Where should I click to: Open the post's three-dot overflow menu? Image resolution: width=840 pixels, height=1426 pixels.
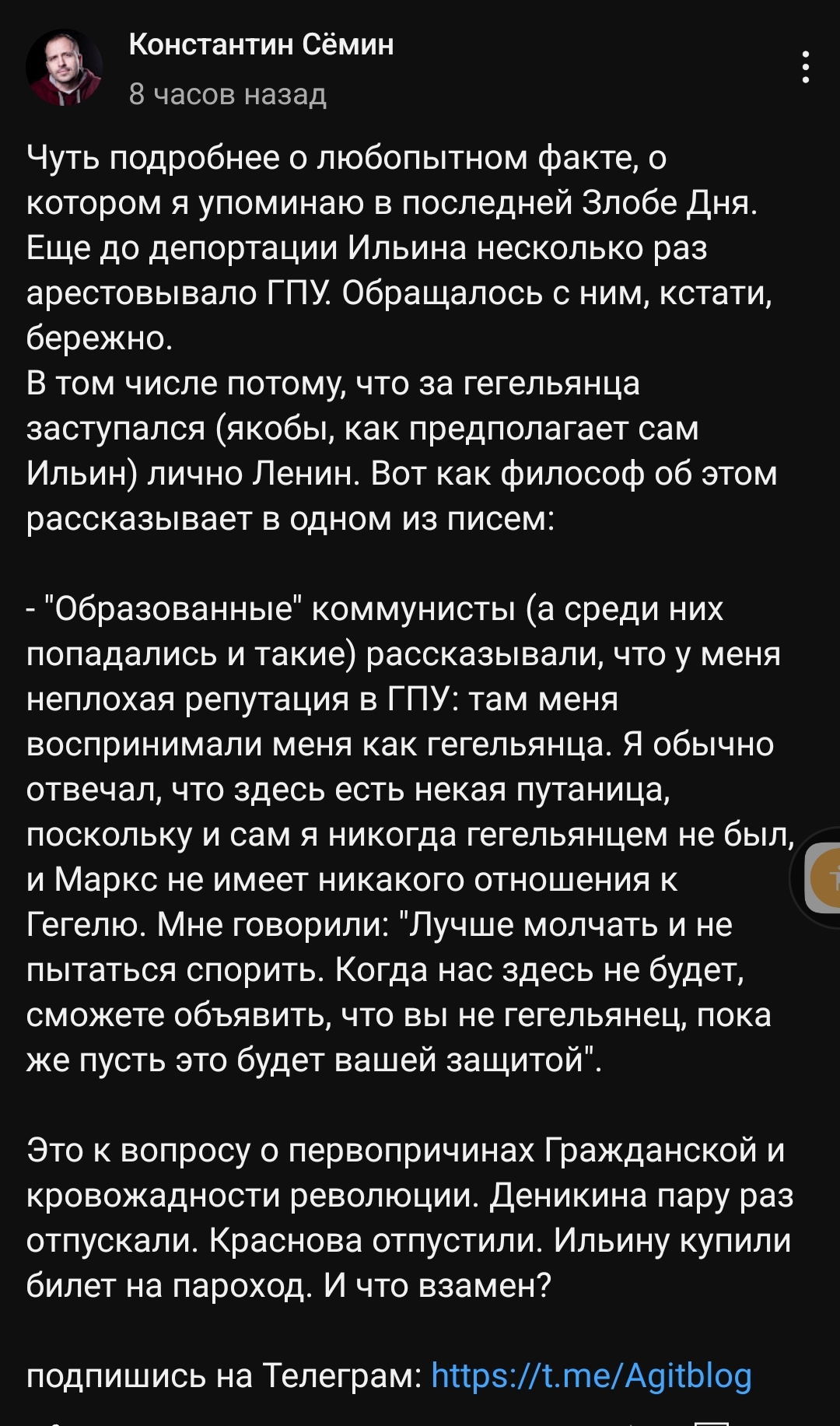[806, 68]
